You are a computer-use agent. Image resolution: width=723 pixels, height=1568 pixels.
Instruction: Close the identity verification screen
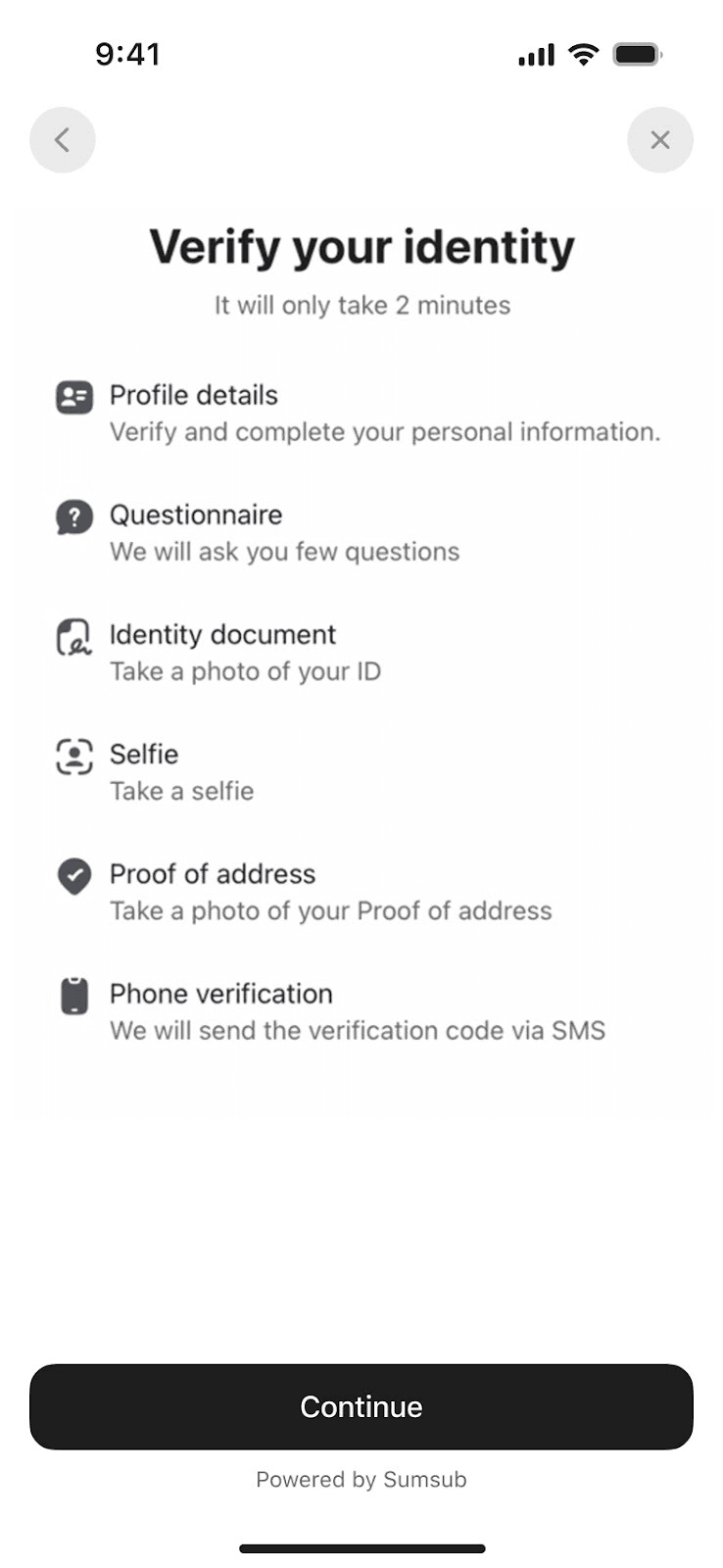coord(659,140)
